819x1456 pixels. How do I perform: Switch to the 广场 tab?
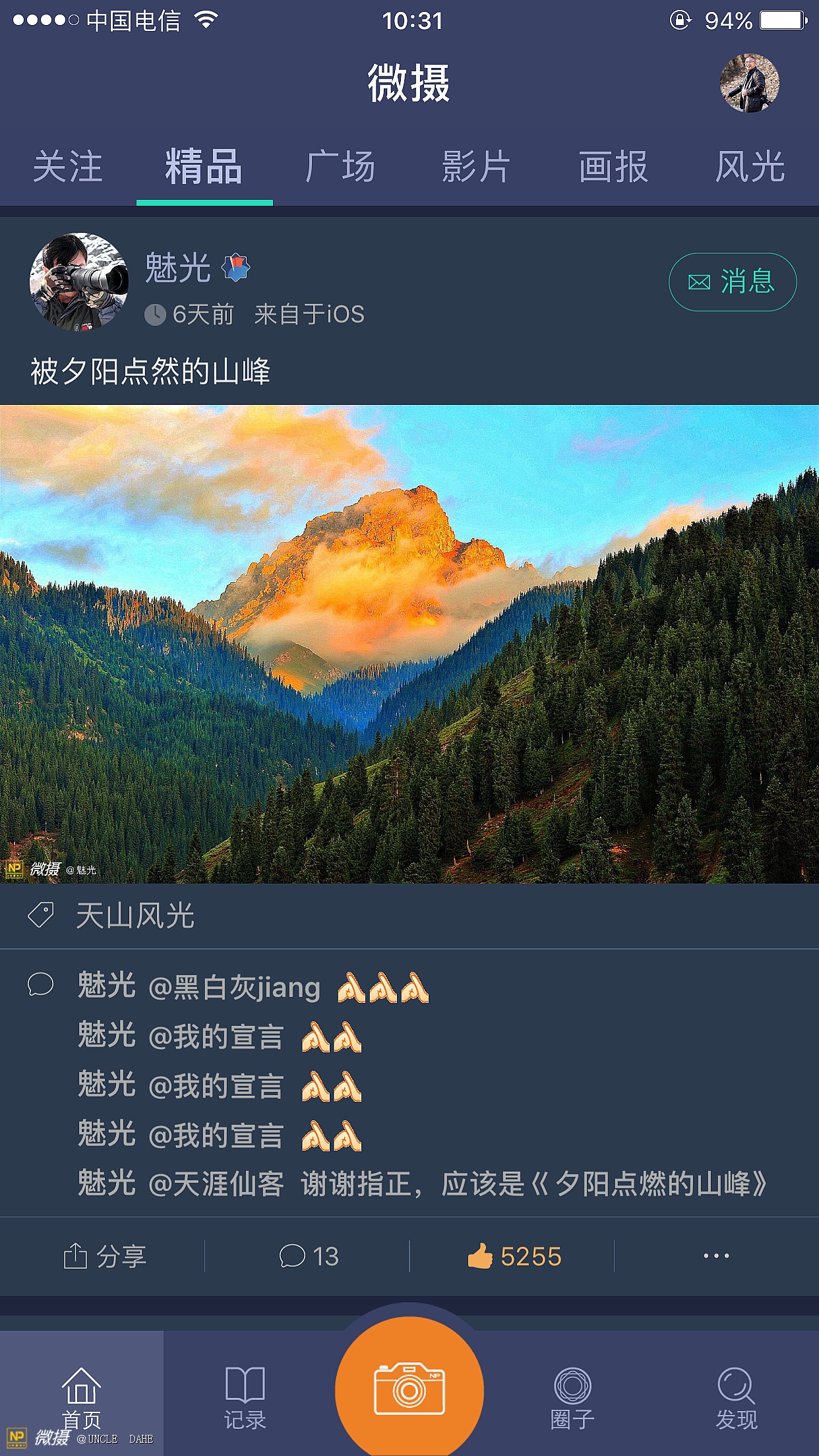340,167
